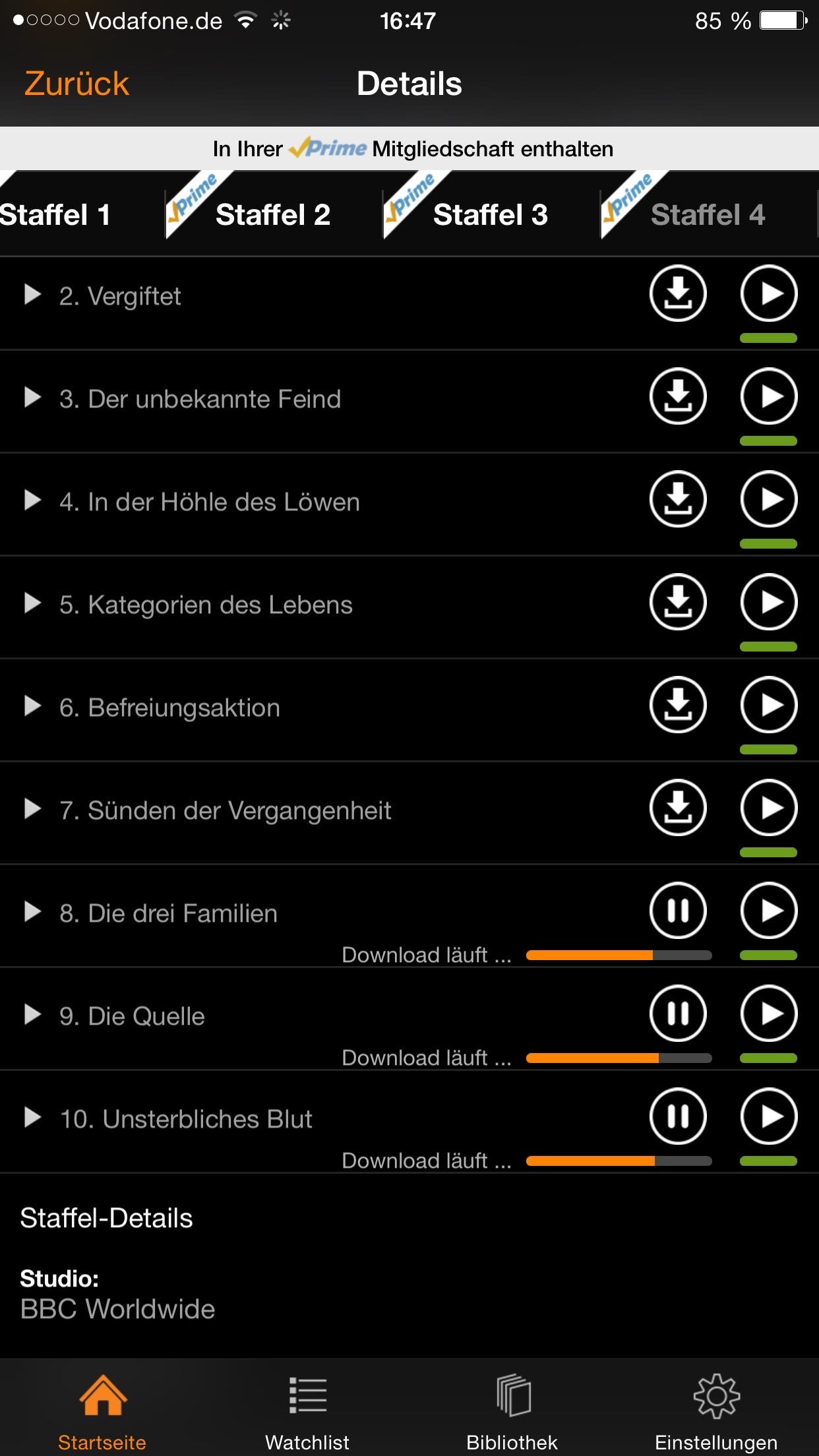Download episode 2 Vergiftet
The image size is (819, 1456).
pyautogui.click(x=678, y=293)
